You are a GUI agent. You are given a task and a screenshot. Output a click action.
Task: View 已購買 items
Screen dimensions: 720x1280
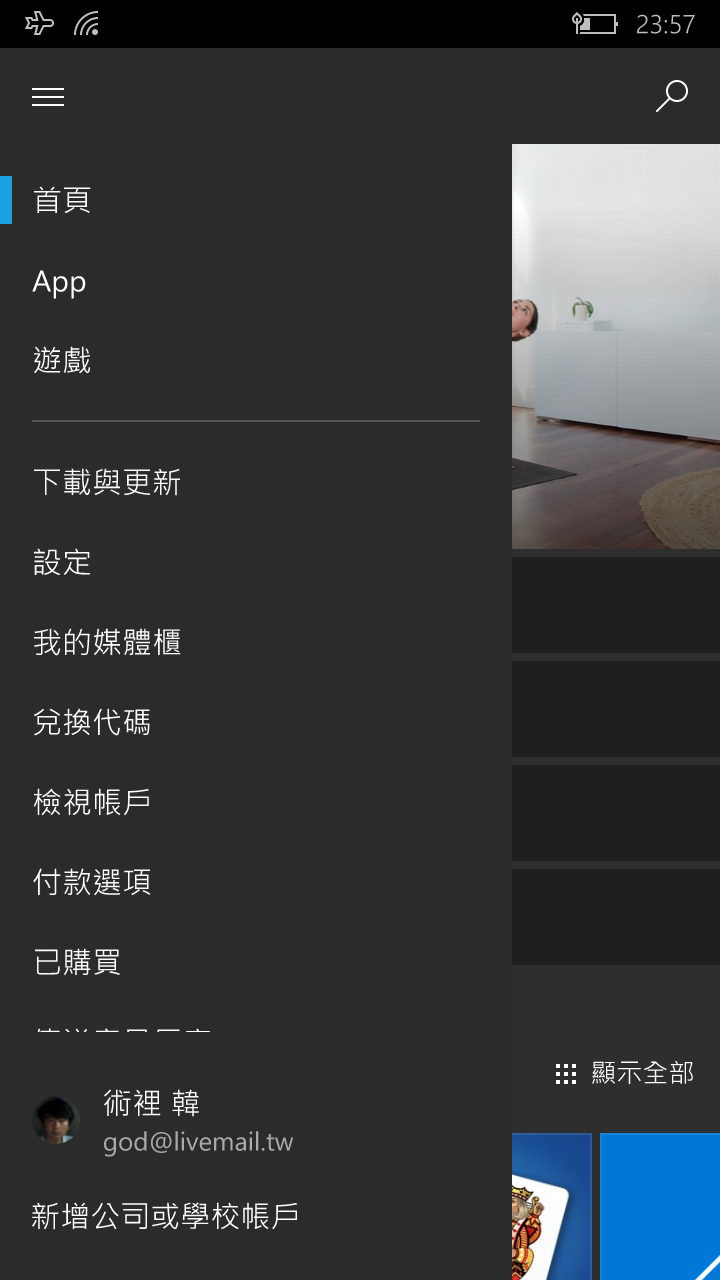[256, 962]
